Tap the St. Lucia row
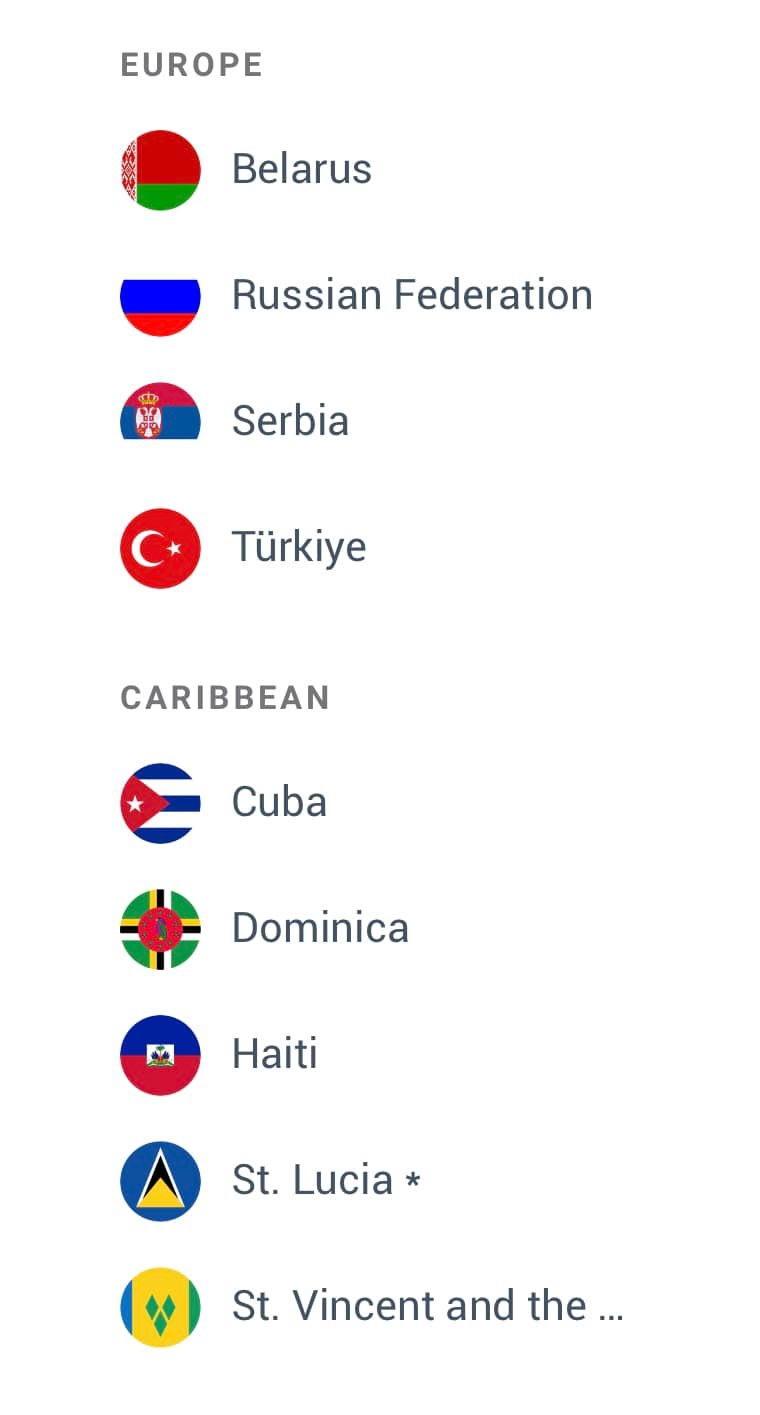This screenshot has height=1415, width=760. click(312, 1180)
